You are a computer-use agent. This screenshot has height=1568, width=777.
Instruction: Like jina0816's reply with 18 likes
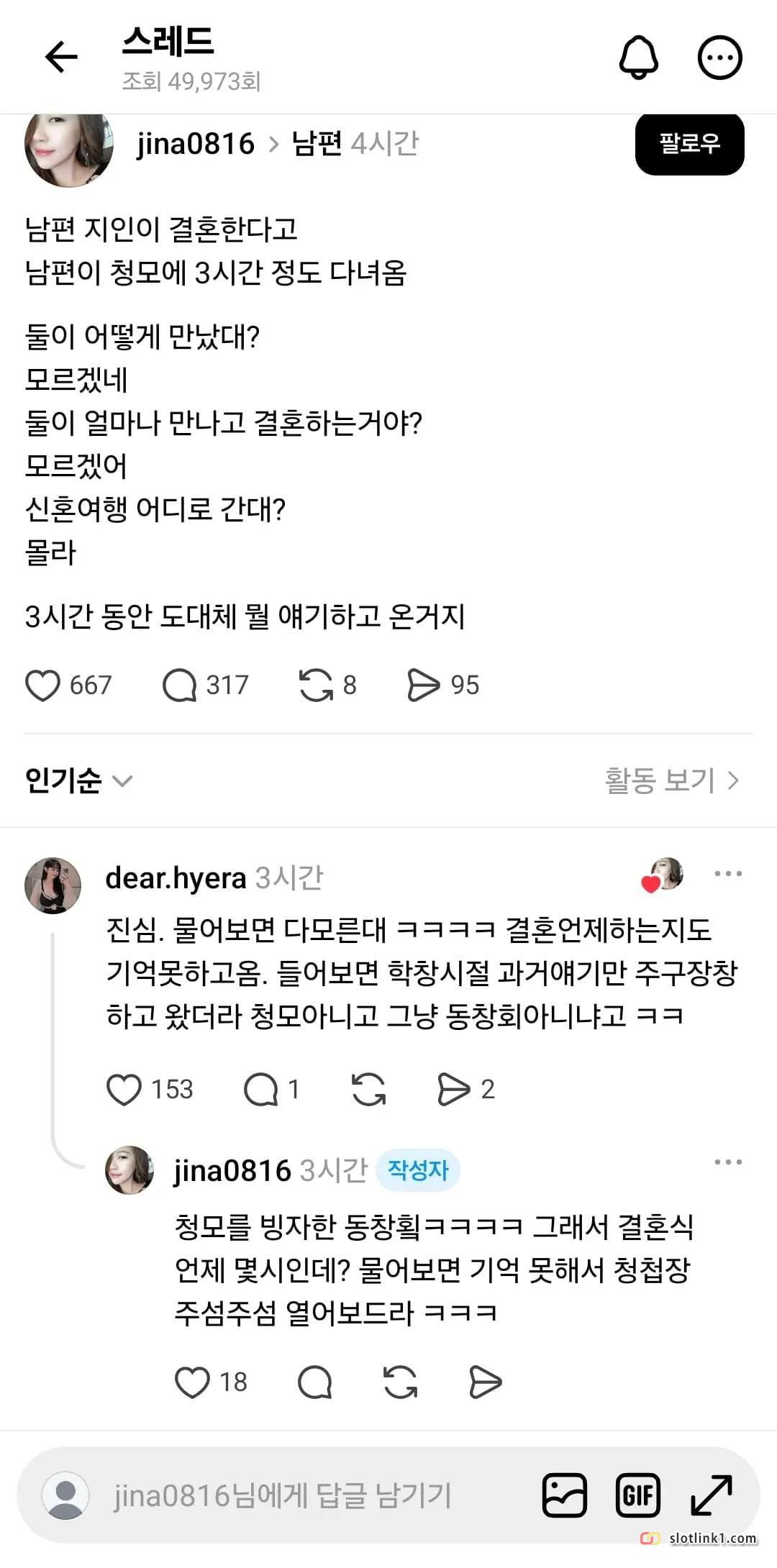192,1382
